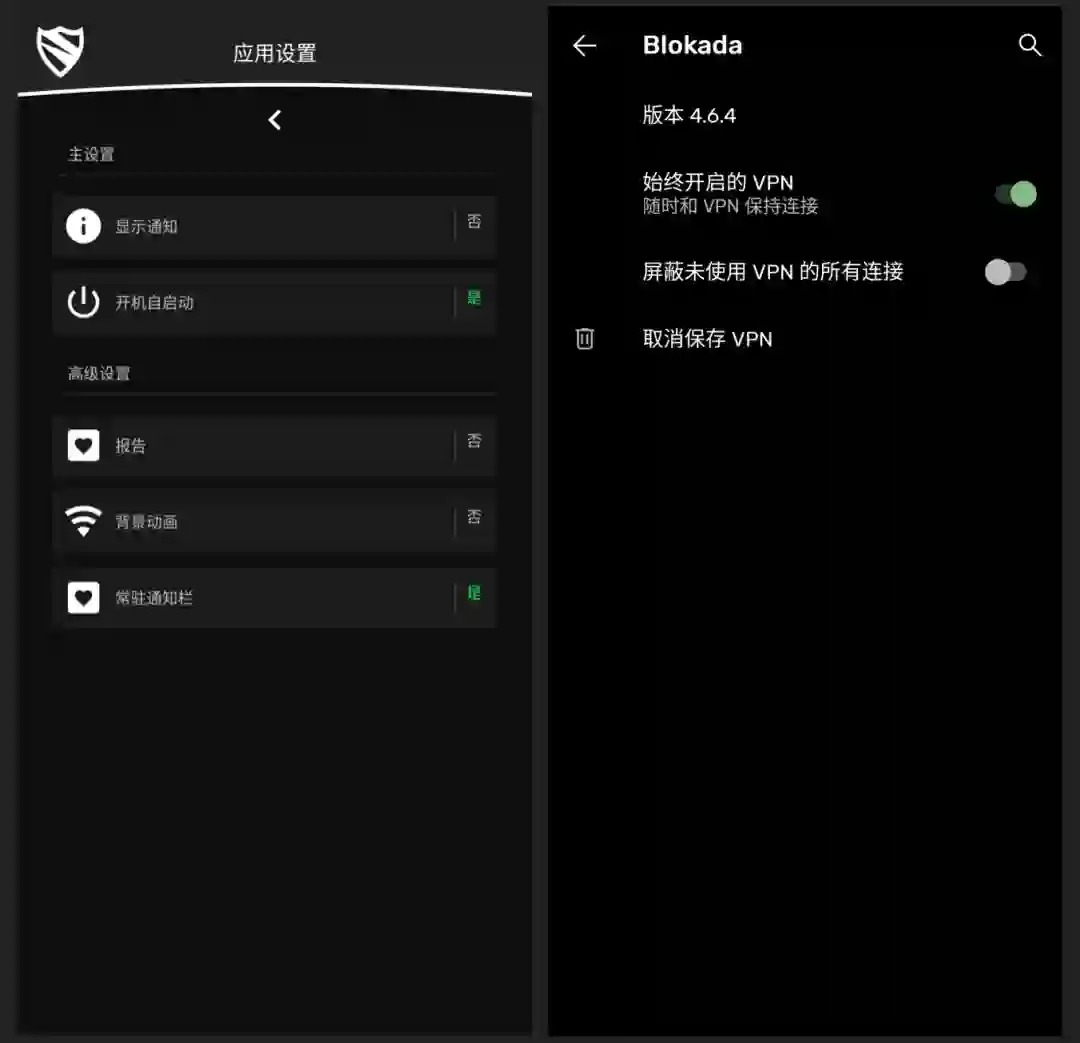Open the 显示通知 setting row
This screenshot has width=1080, height=1043.
pos(274,227)
